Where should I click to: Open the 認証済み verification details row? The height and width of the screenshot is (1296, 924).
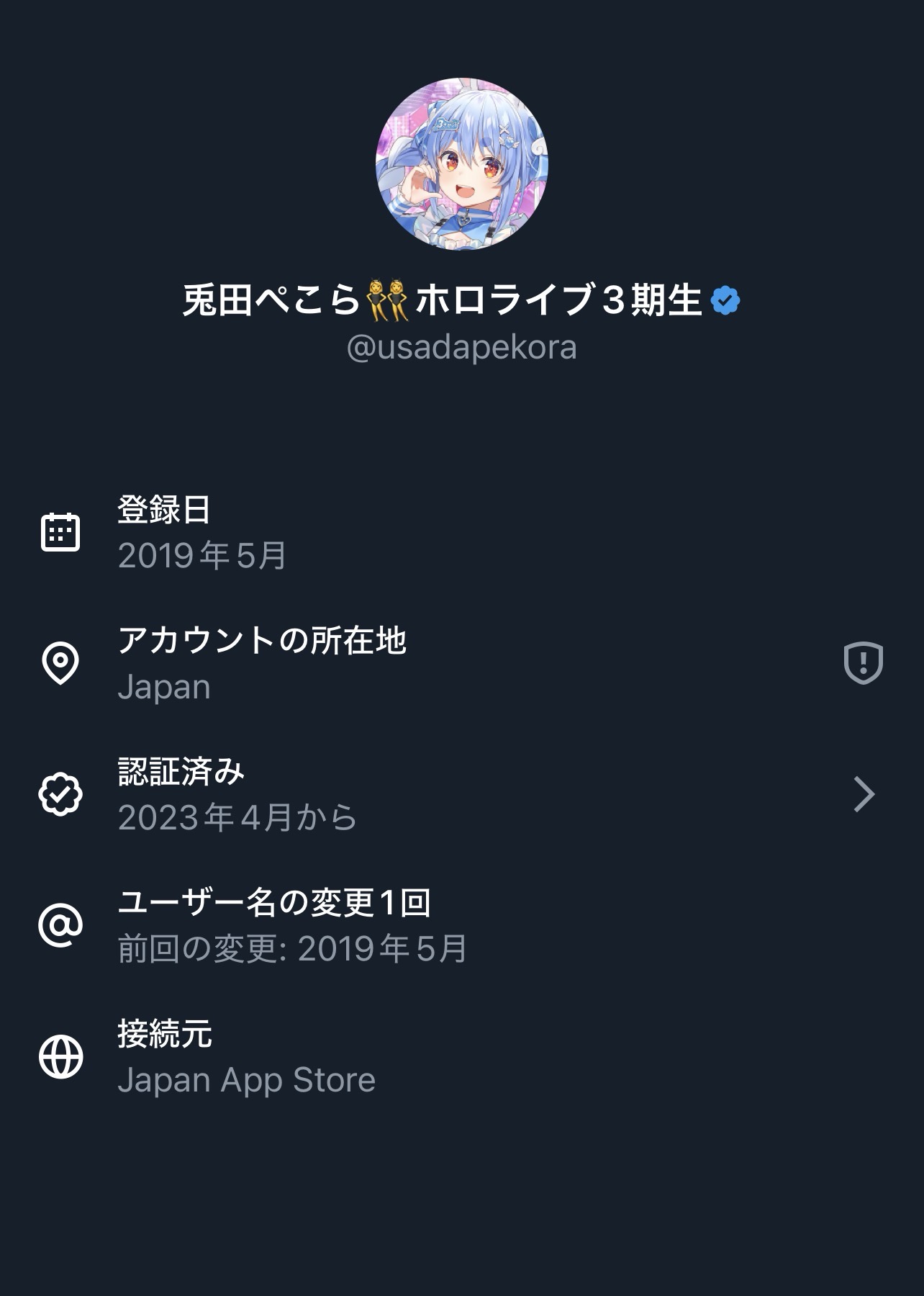point(461,794)
